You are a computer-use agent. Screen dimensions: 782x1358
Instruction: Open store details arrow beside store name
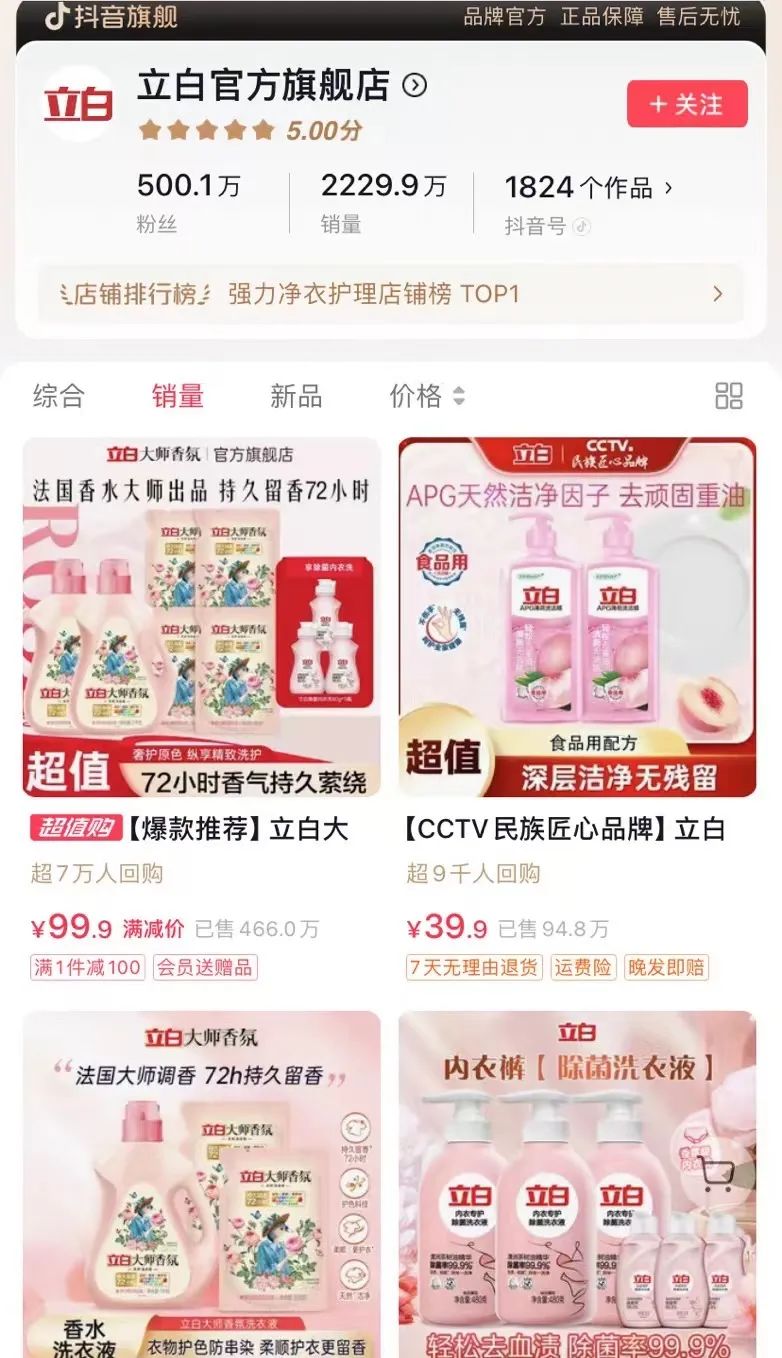(x=414, y=86)
